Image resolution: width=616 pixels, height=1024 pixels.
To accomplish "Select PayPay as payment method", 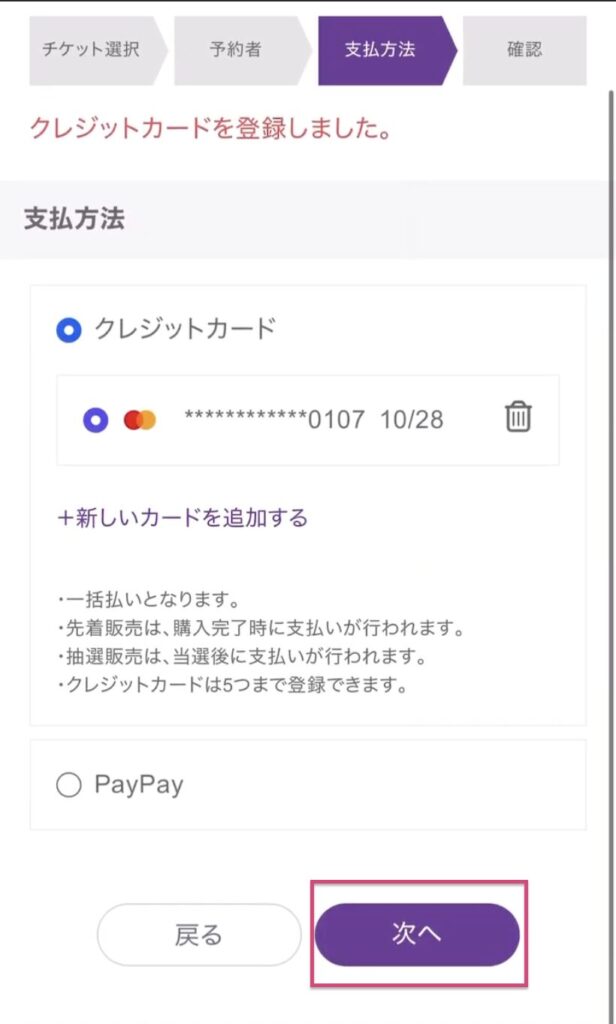I will (x=69, y=786).
